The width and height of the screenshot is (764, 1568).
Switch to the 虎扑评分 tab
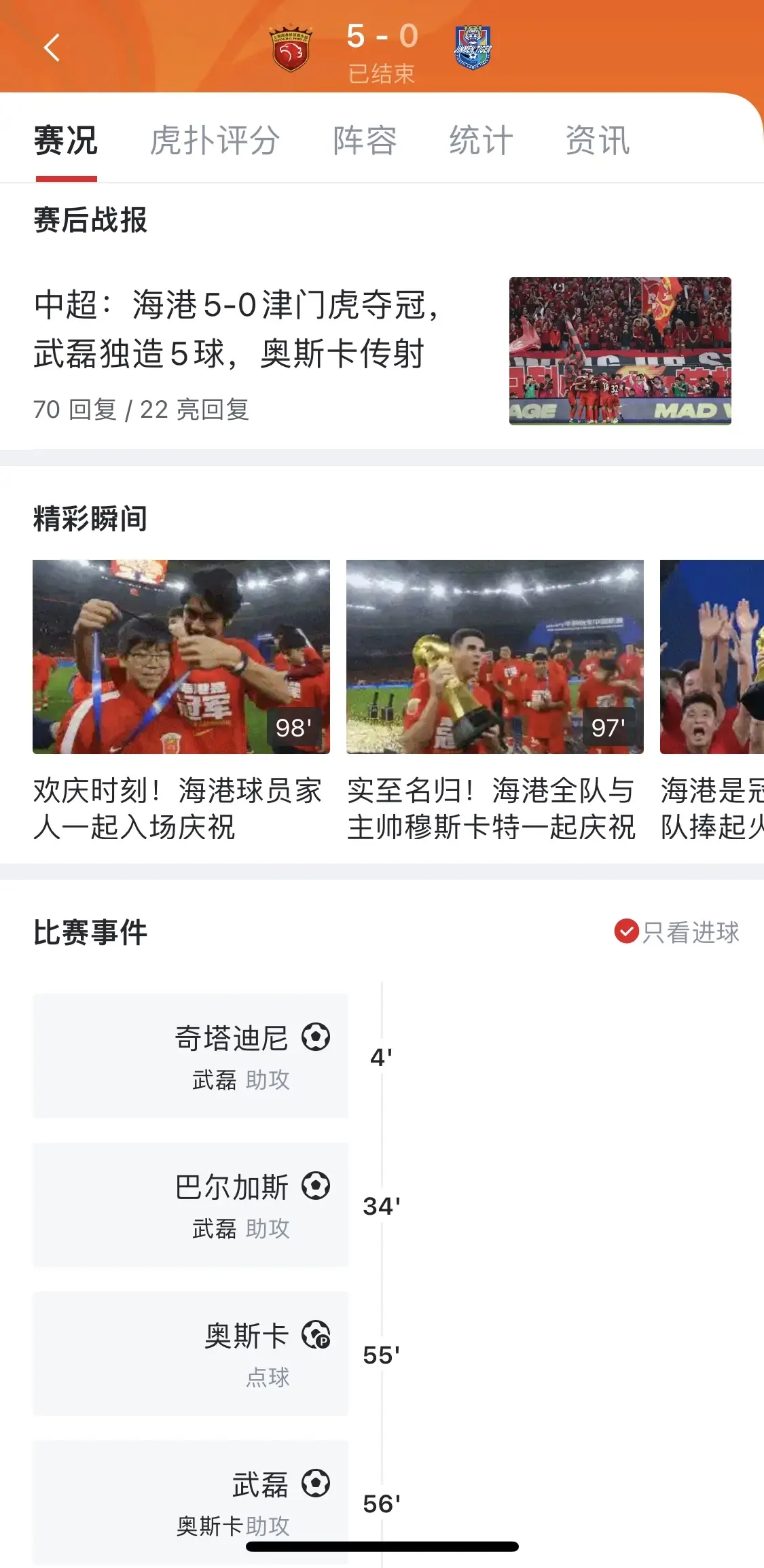[215, 141]
